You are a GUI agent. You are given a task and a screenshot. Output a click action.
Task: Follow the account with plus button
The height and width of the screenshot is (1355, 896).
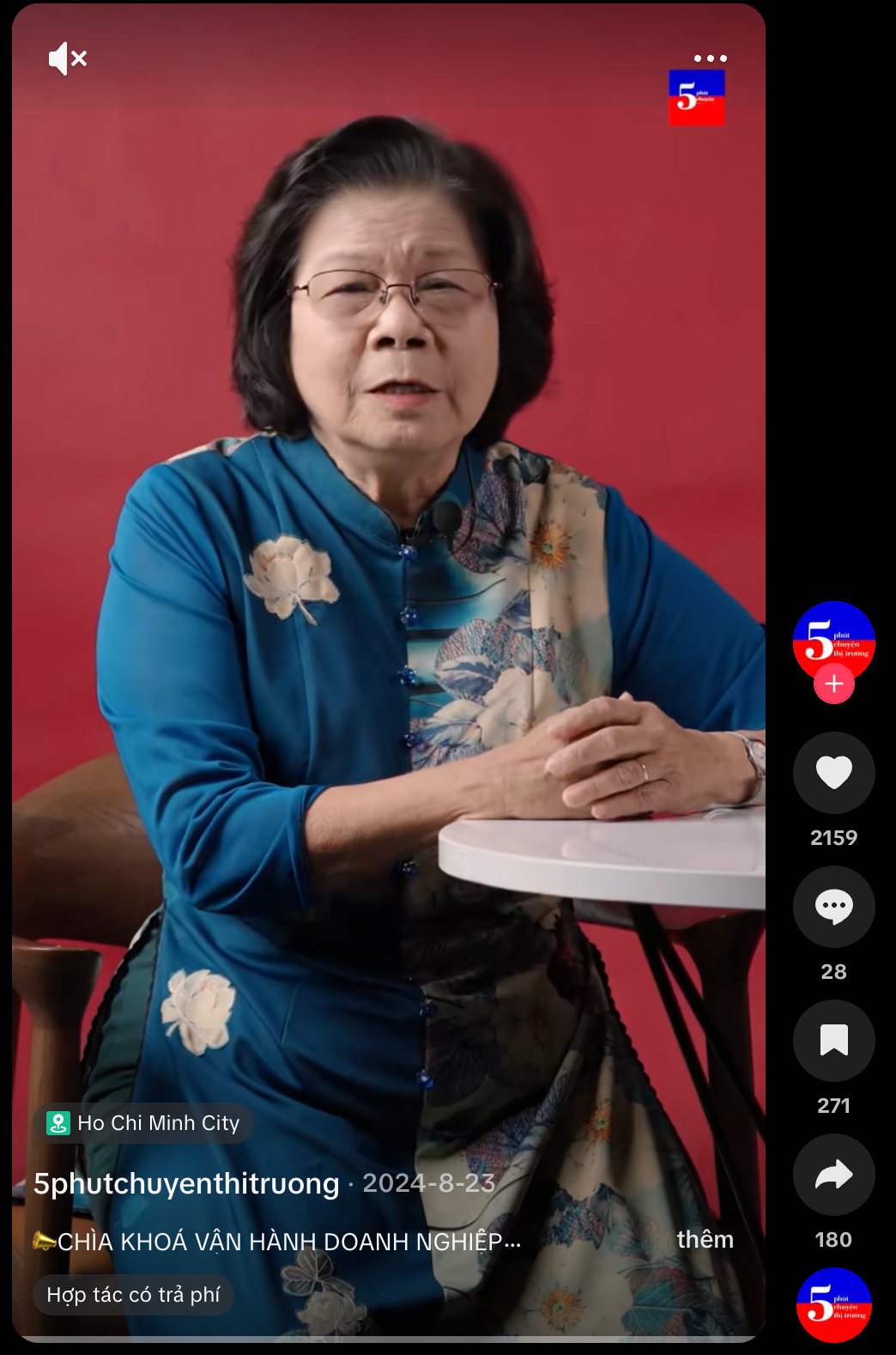click(833, 684)
